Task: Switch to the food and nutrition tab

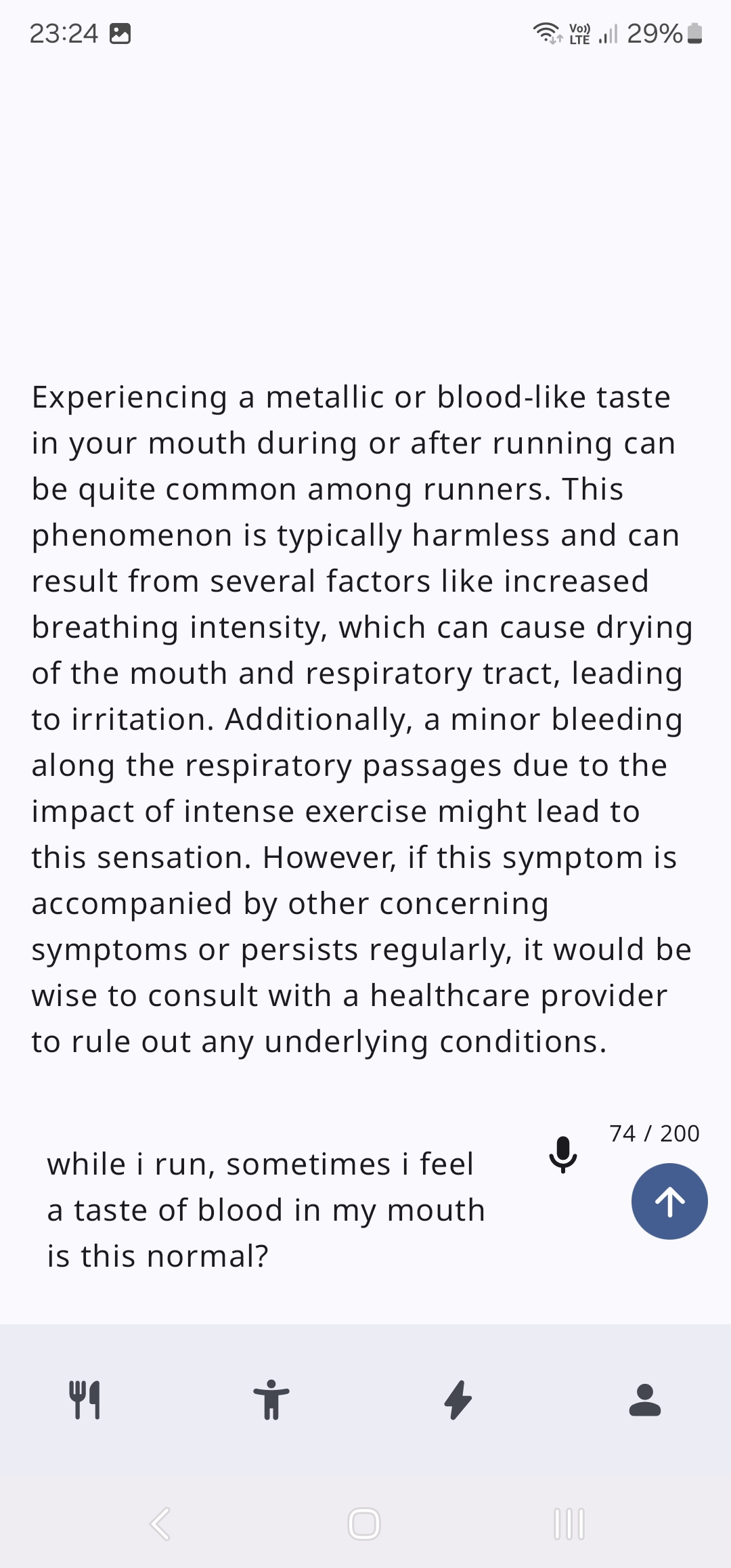Action: point(85,1399)
